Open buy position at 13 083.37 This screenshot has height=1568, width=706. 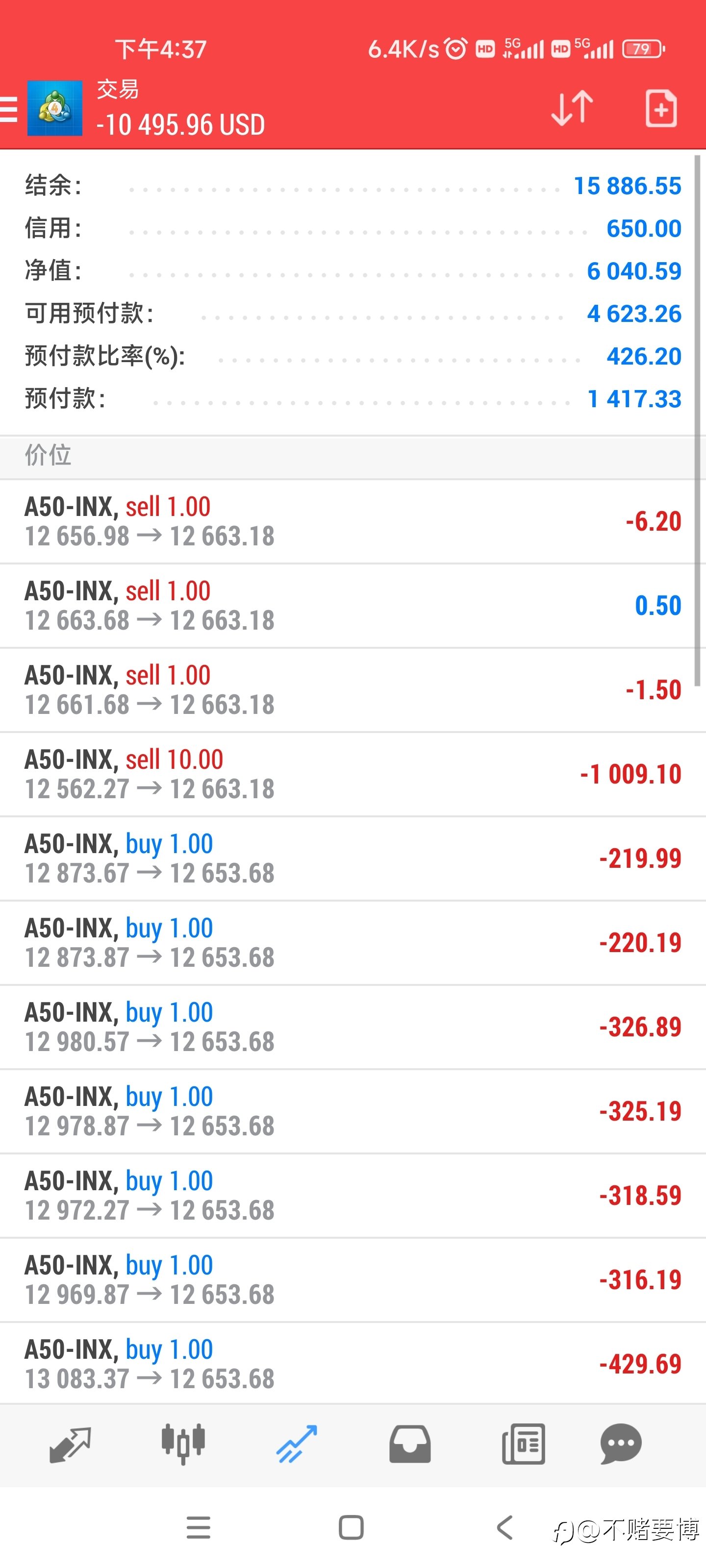[353, 1365]
